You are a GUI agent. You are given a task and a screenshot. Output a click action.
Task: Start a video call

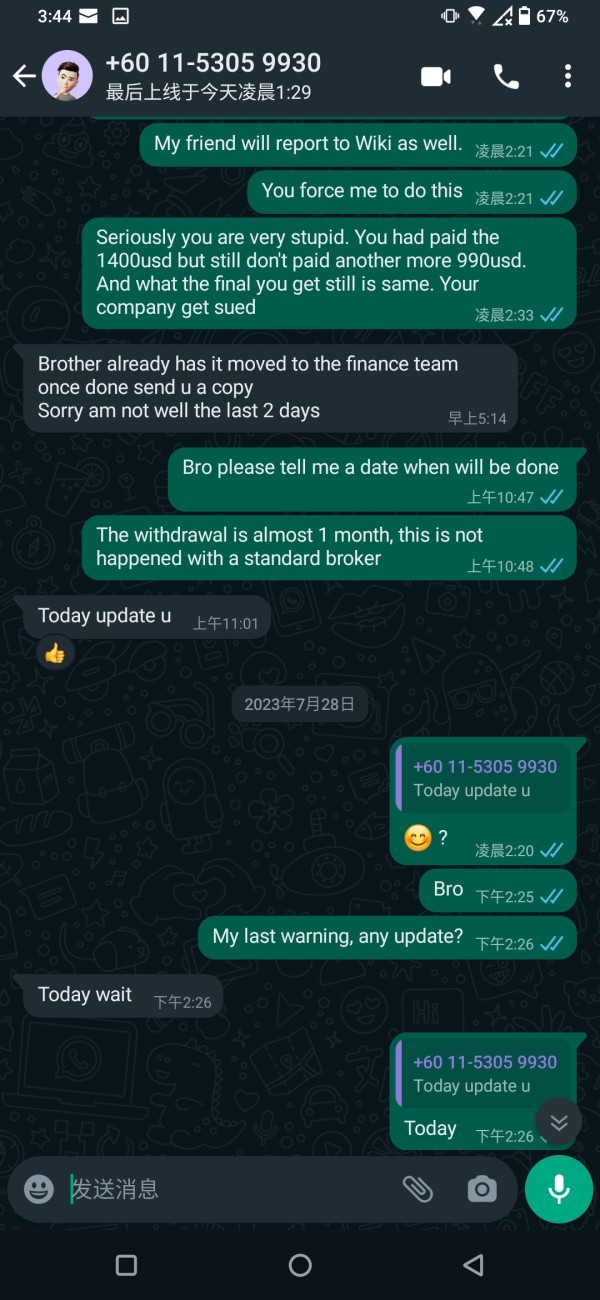(436, 76)
